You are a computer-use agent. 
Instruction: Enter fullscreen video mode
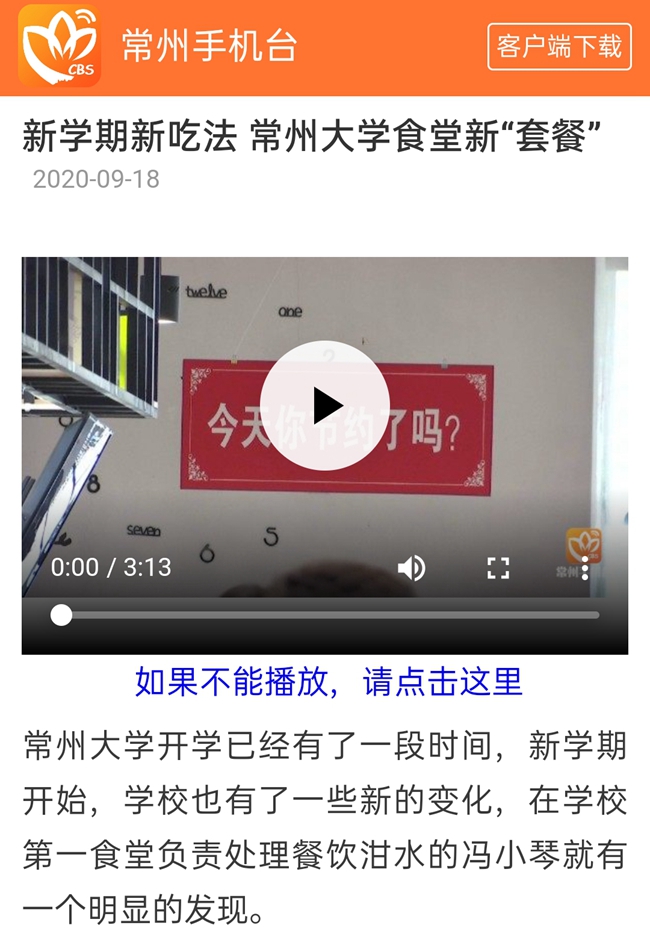click(498, 568)
